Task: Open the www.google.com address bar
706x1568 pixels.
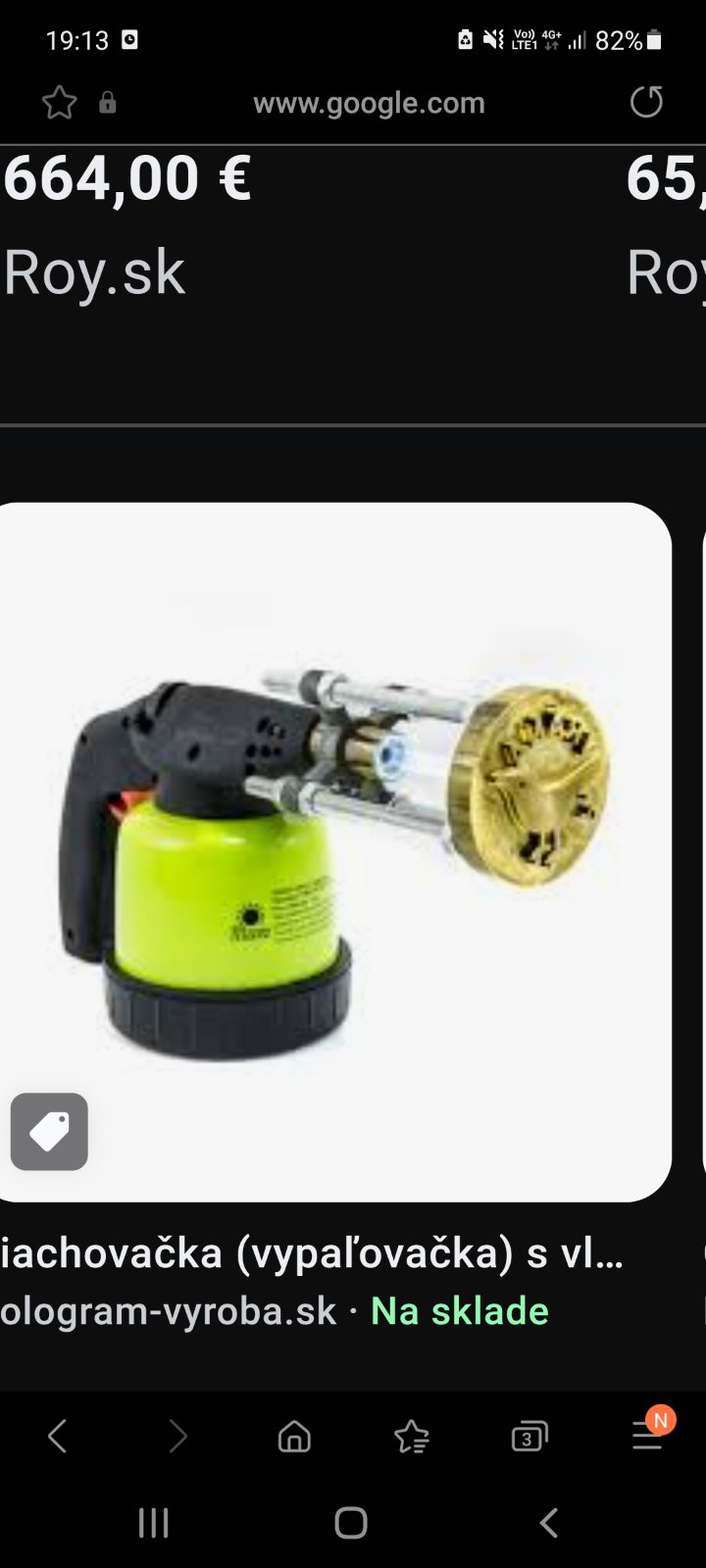Action: 369,103
